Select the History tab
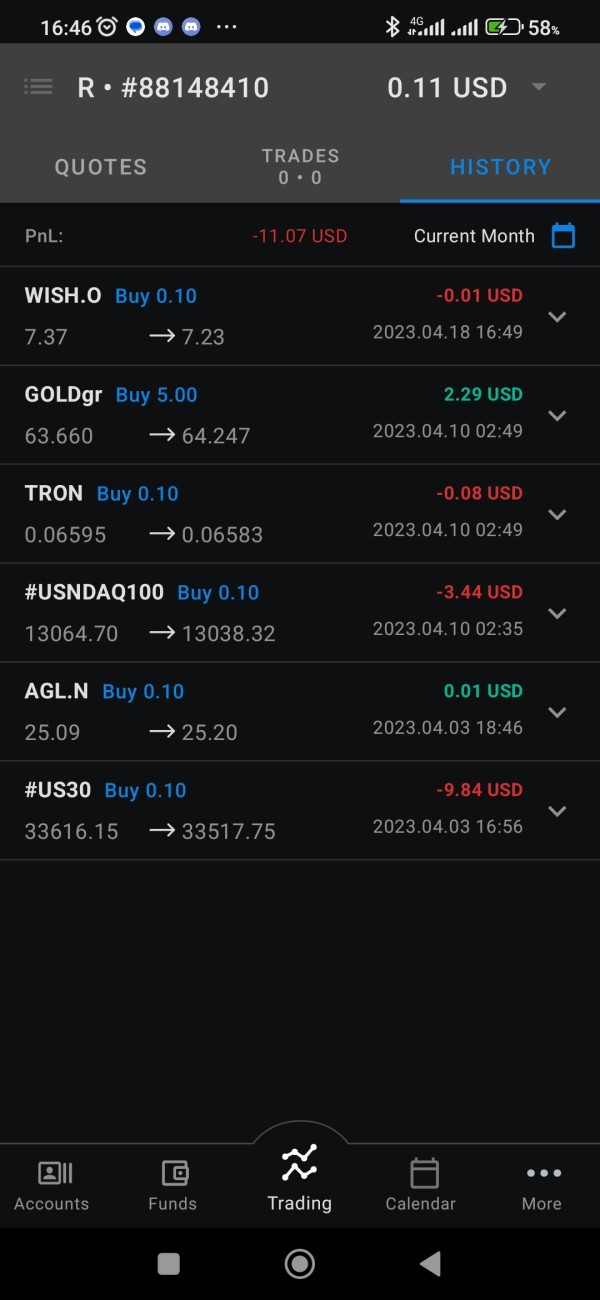 point(500,167)
